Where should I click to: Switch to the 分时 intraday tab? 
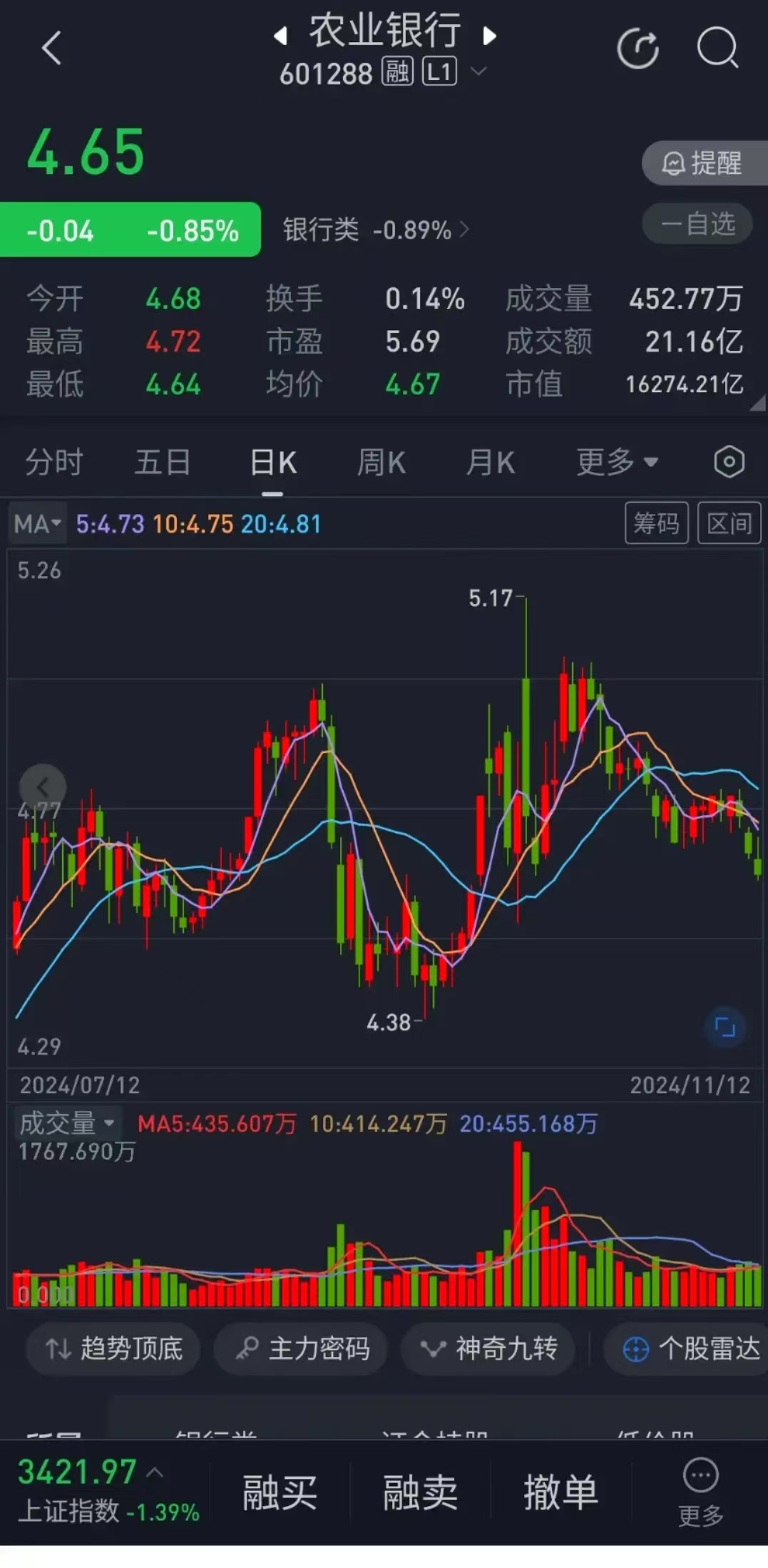click(53, 461)
